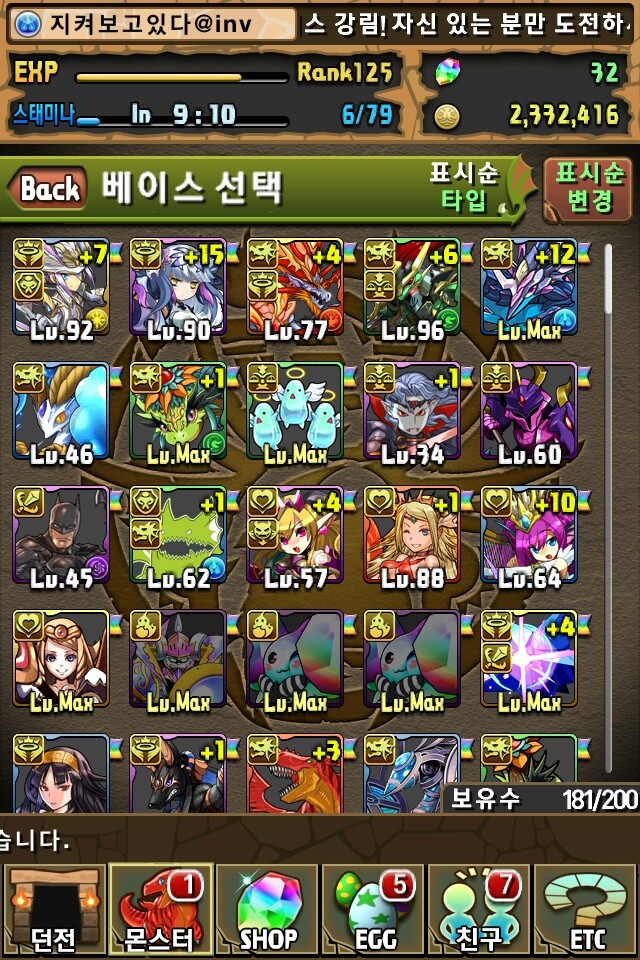Screen dimensions: 640x960
Task: Tap the Back button
Action: [48, 188]
